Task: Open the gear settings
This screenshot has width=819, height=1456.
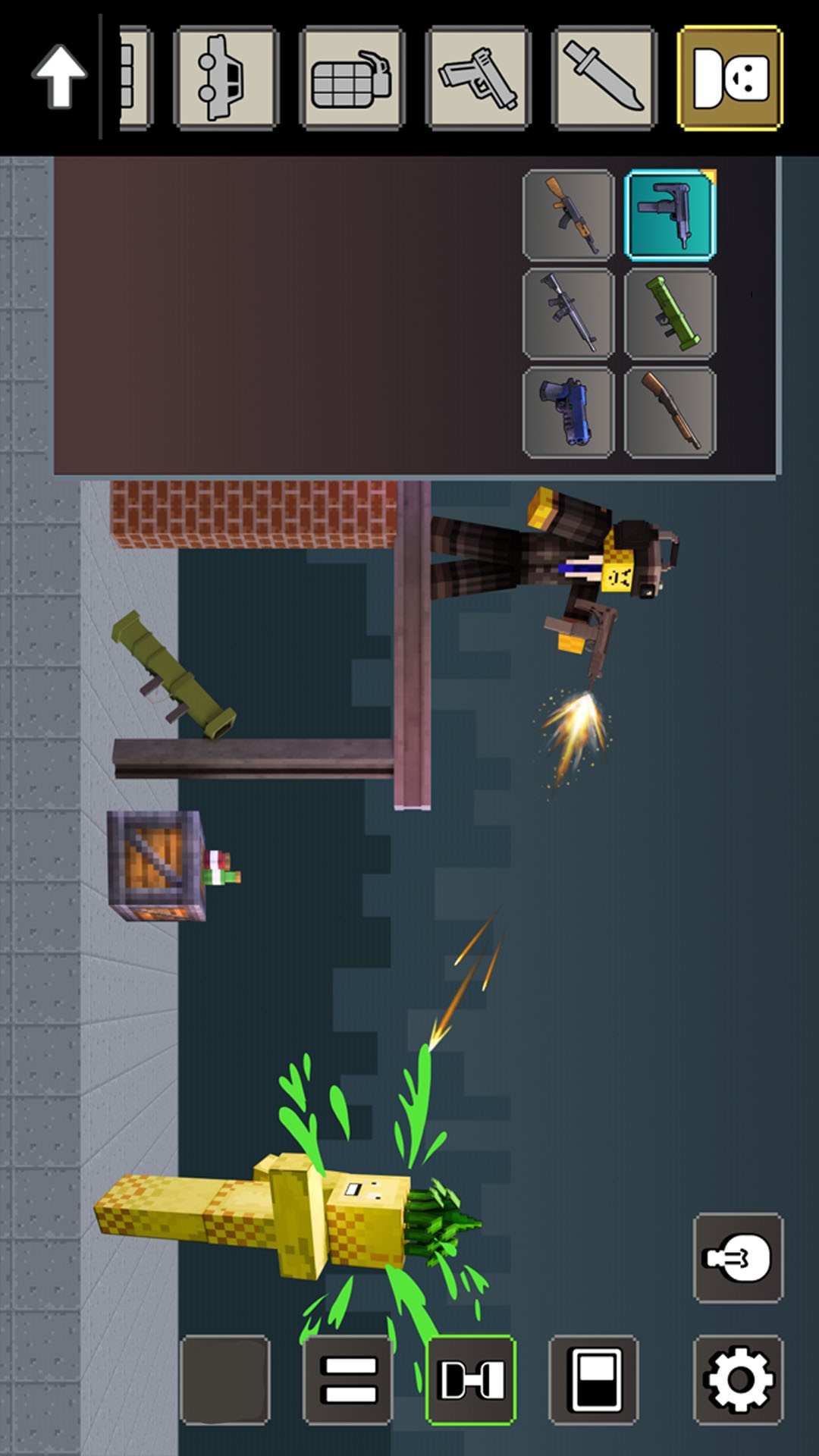Action: coord(738,1379)
